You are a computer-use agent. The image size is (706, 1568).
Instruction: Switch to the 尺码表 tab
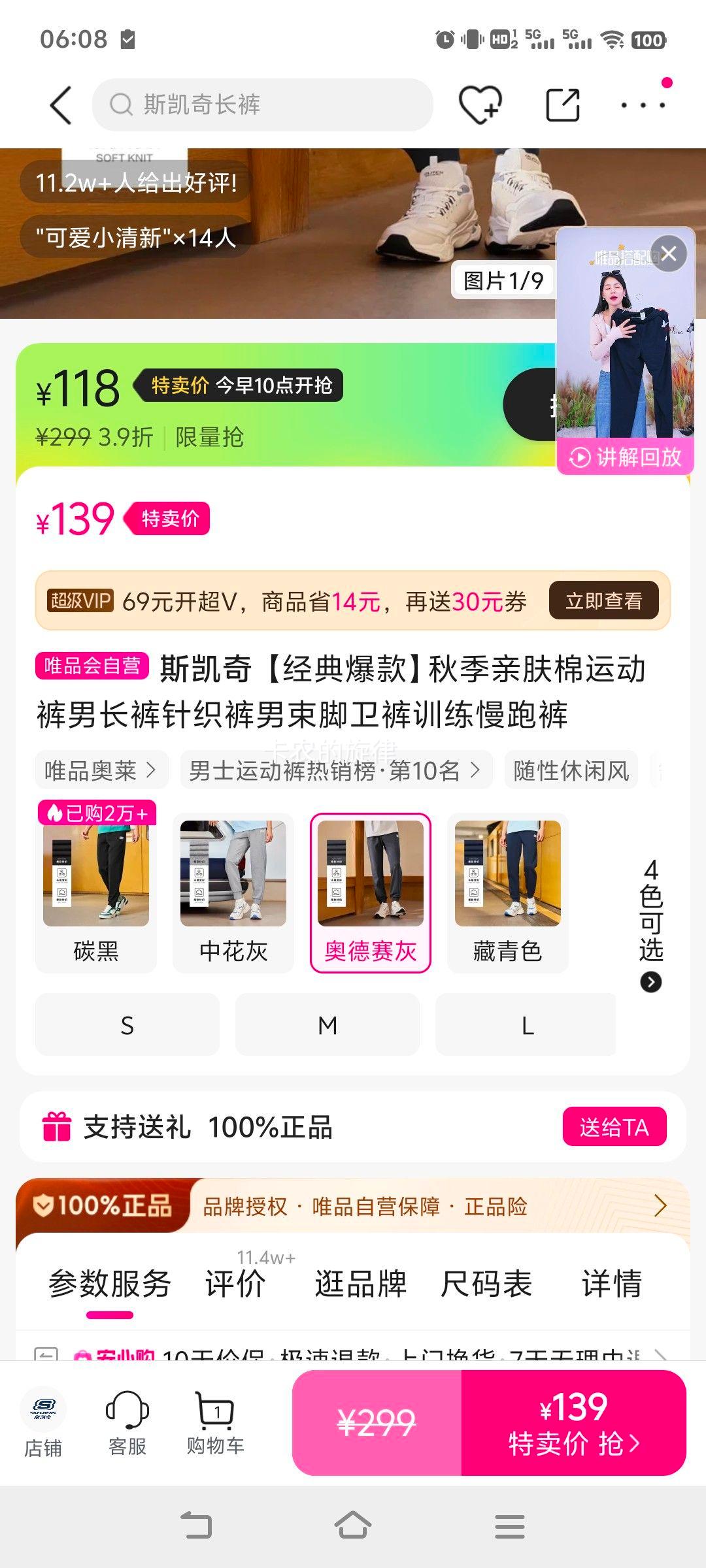point(486,1283)
